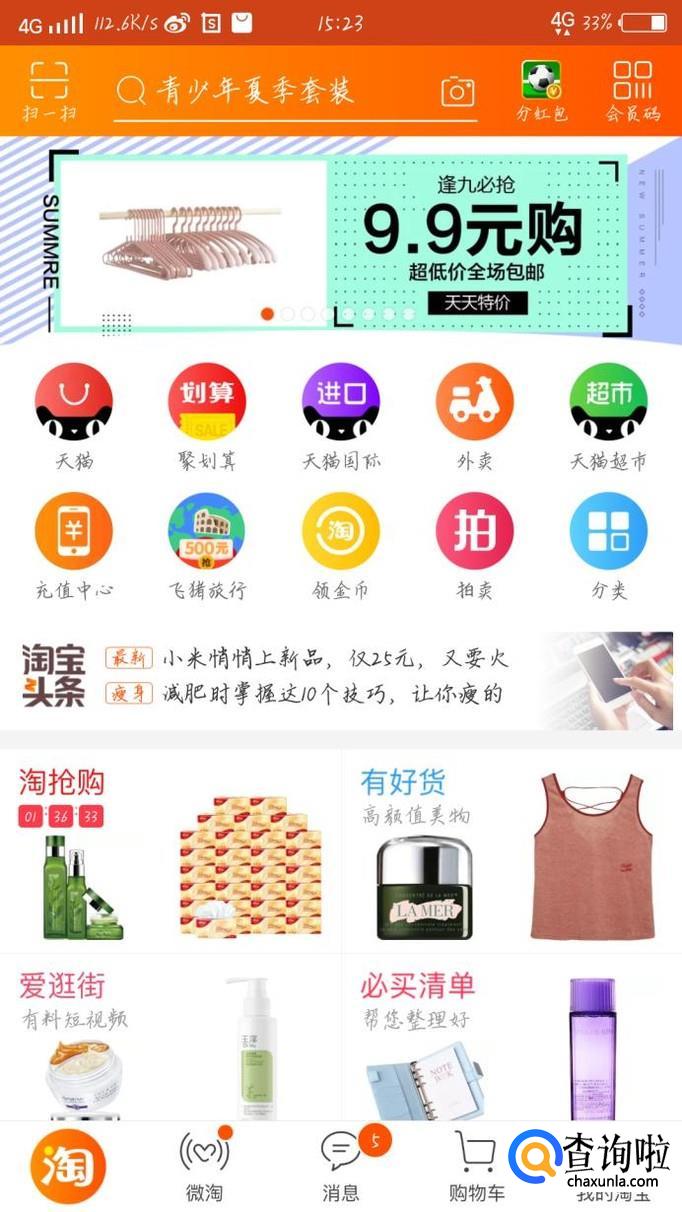Open 聚划算 deals
Screen dimensions: 682x1212
207,414
